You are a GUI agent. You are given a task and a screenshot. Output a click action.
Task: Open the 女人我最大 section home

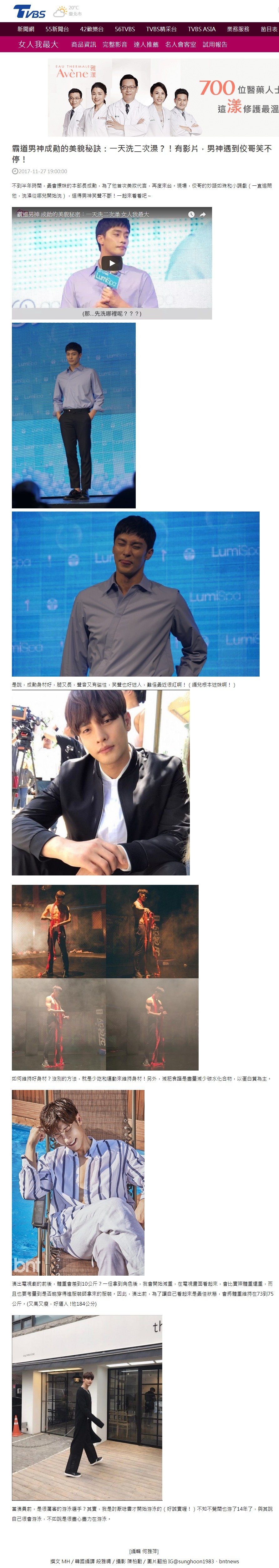coord(38,44)
